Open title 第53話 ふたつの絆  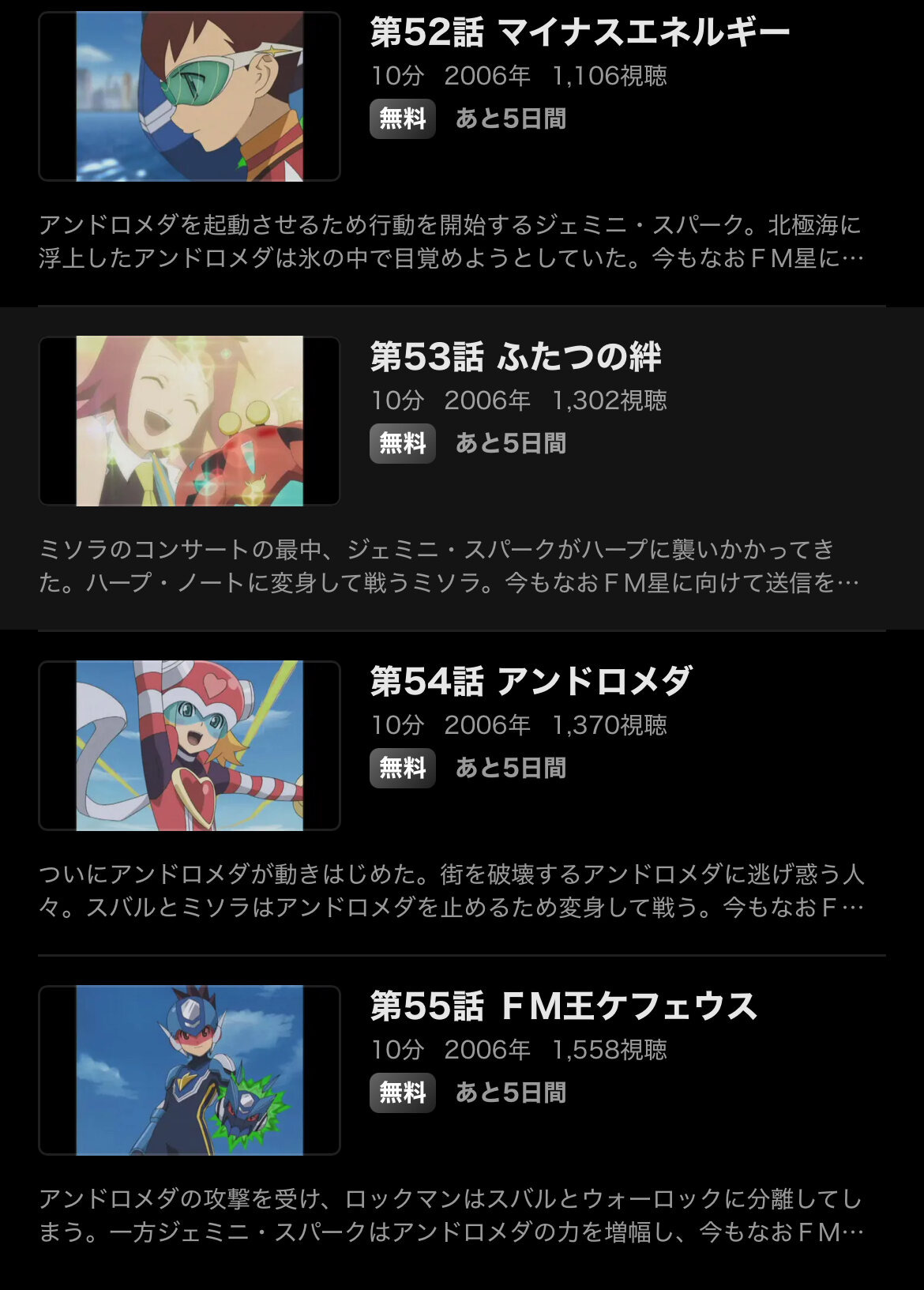516,357
